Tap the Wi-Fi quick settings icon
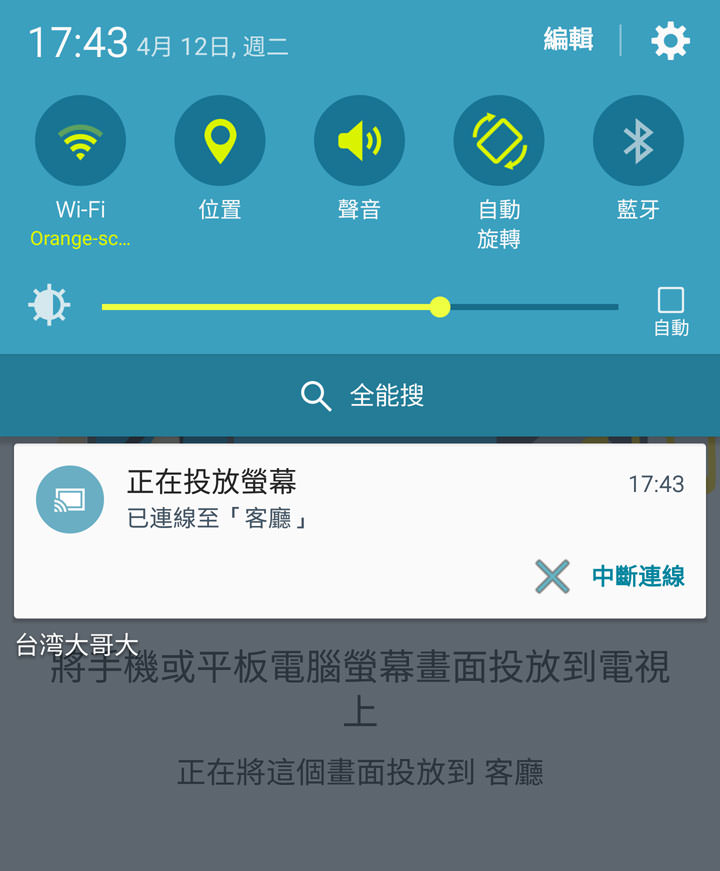 [80, 140]
